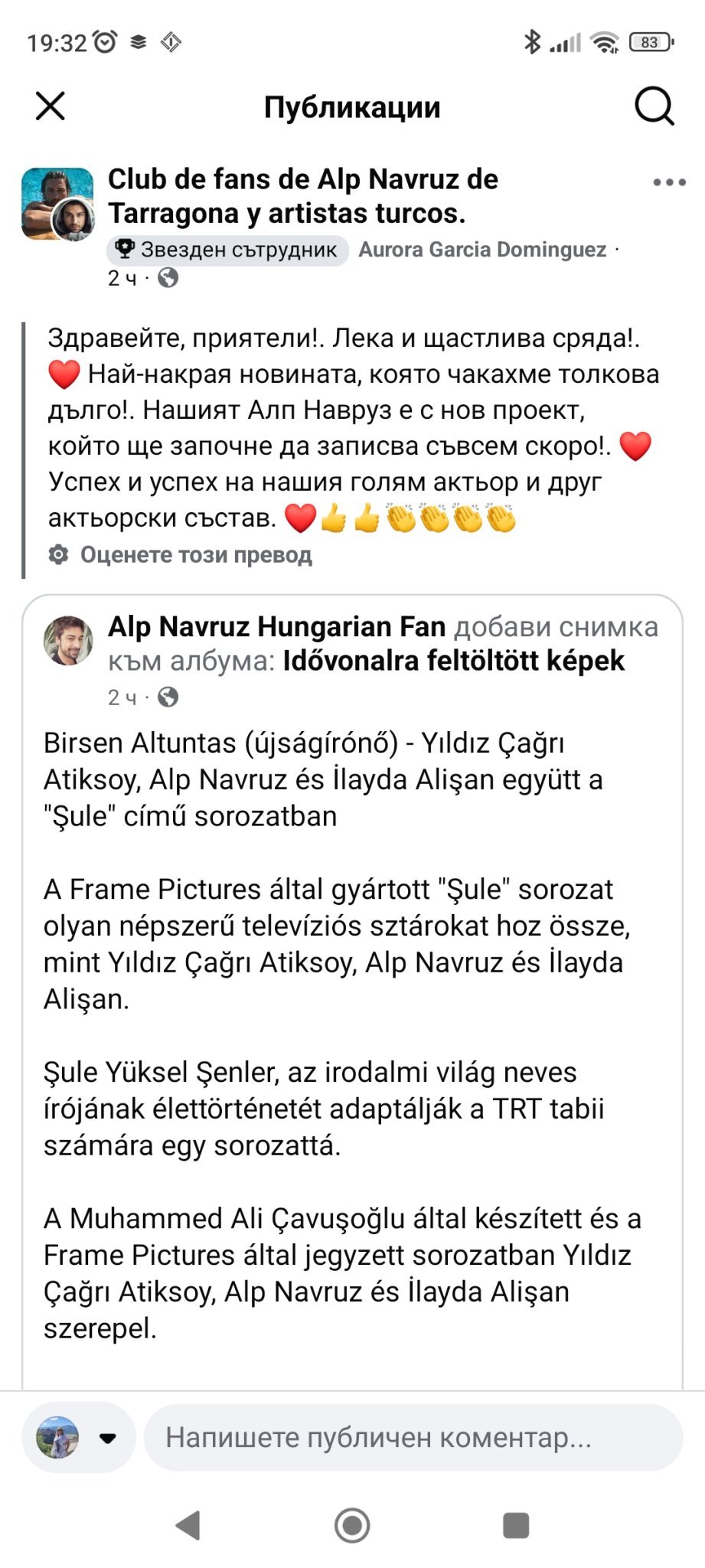Open the album Idővonalra feltöltött képek

(x=453, y=661)
